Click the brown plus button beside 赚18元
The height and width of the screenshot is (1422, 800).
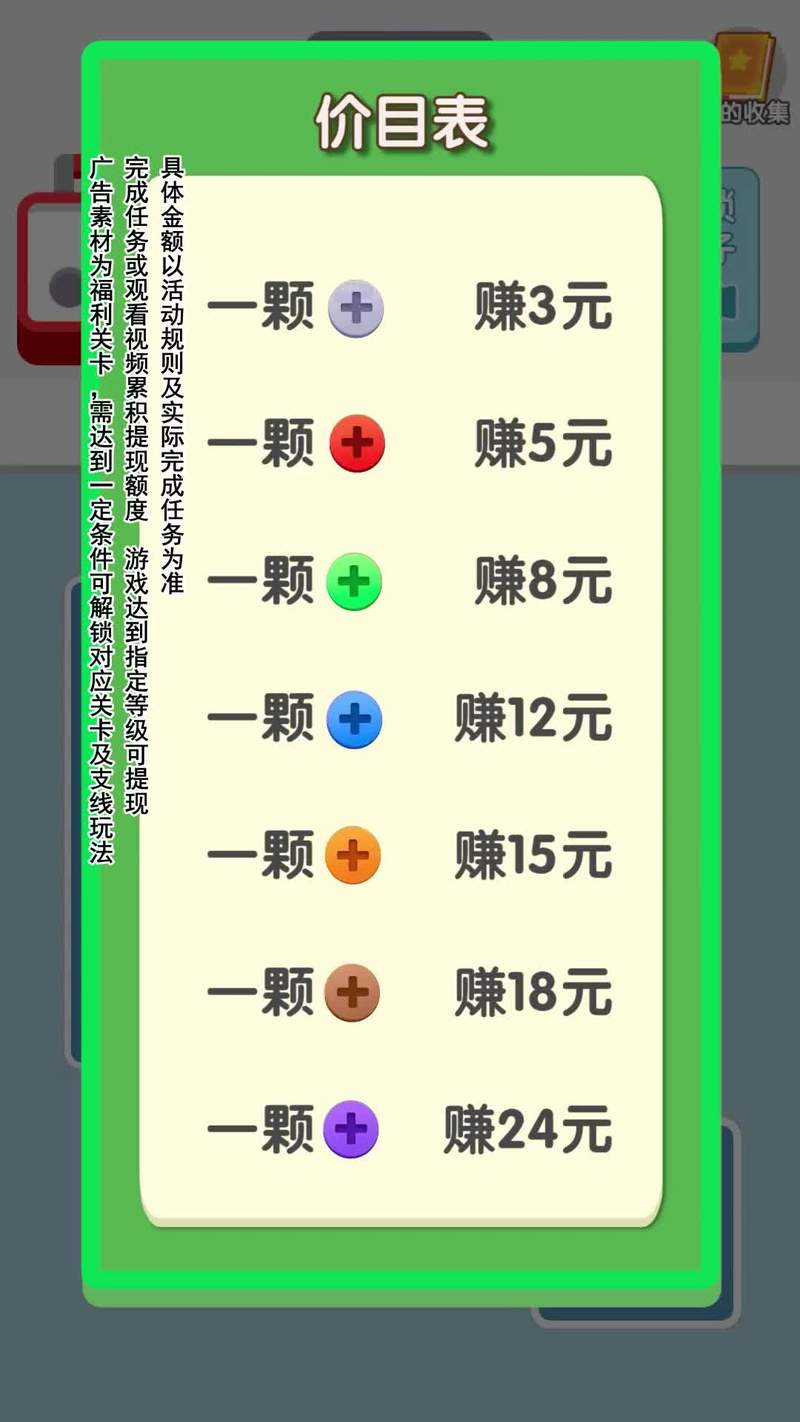pos(352,993)
